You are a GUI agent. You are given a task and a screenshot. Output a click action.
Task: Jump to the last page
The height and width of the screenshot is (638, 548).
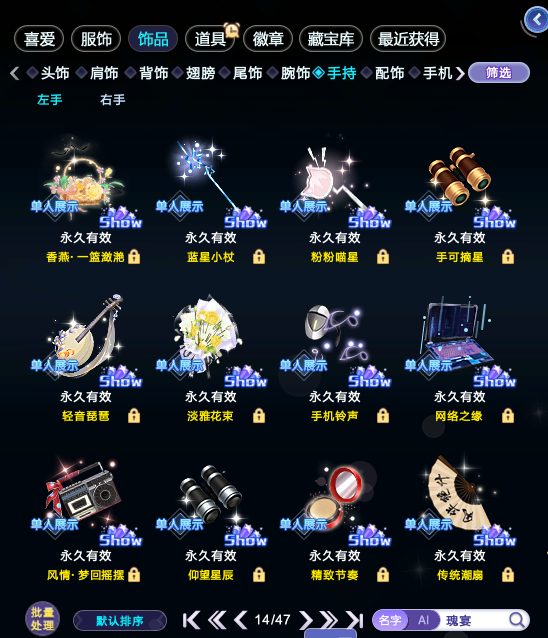pyautogui.click(x=355, y=620)
